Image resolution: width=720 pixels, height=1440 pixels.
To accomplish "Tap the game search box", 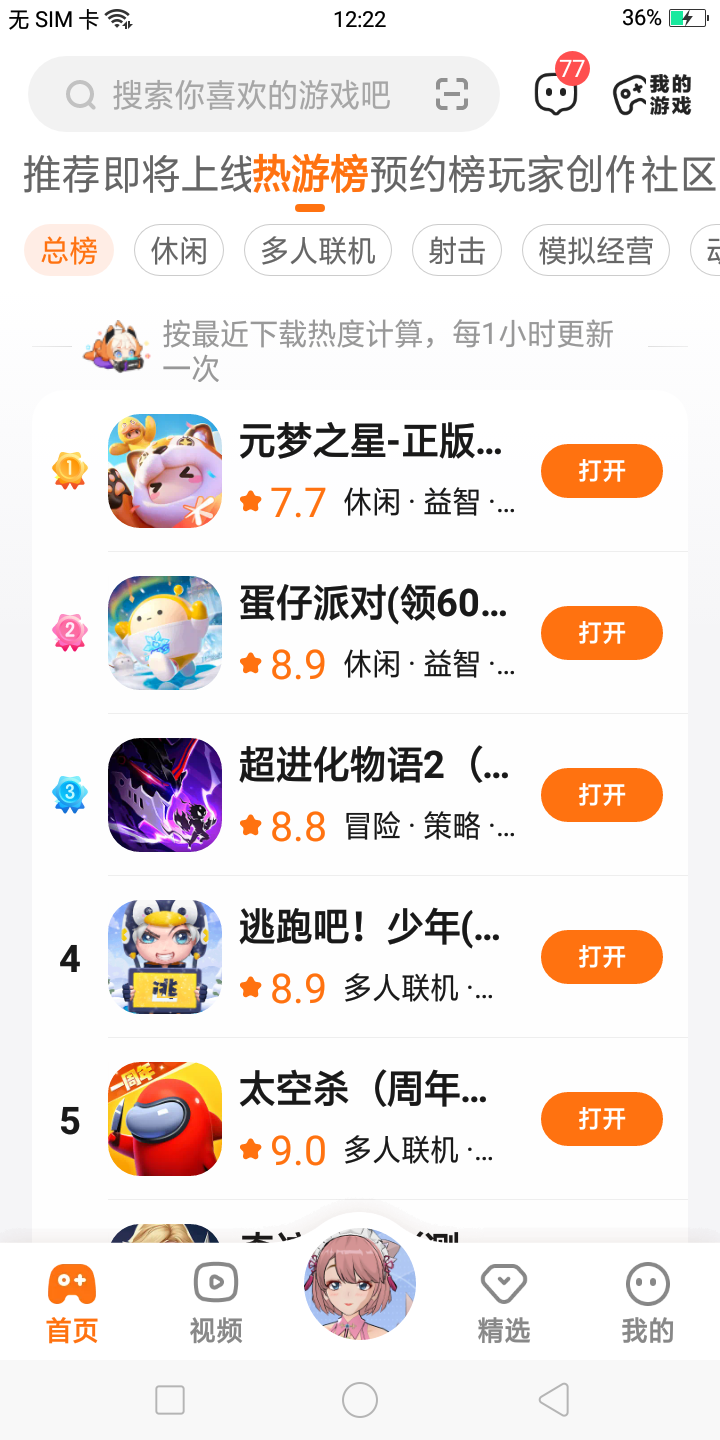I will (263, 94).
